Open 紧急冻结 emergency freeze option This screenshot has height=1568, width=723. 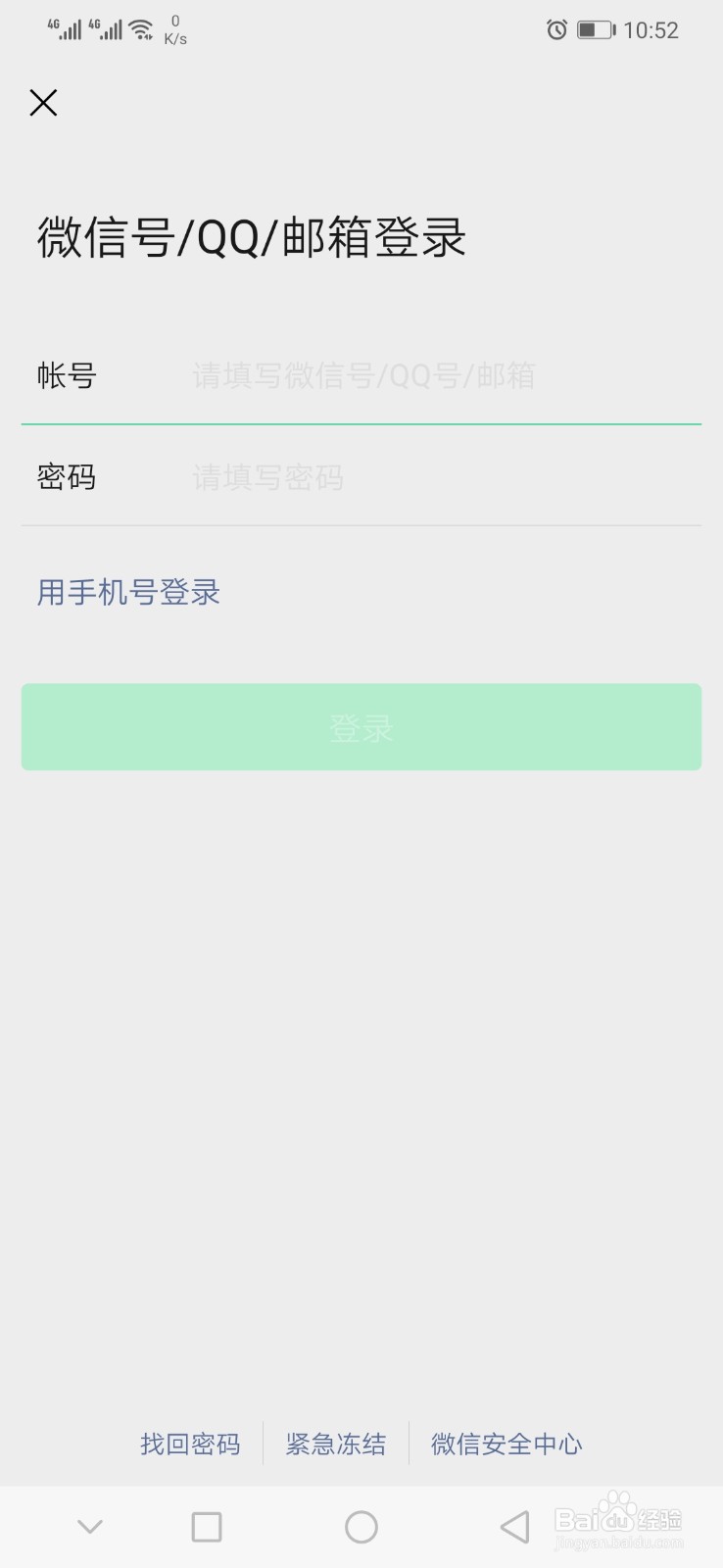pos(335,1444)
